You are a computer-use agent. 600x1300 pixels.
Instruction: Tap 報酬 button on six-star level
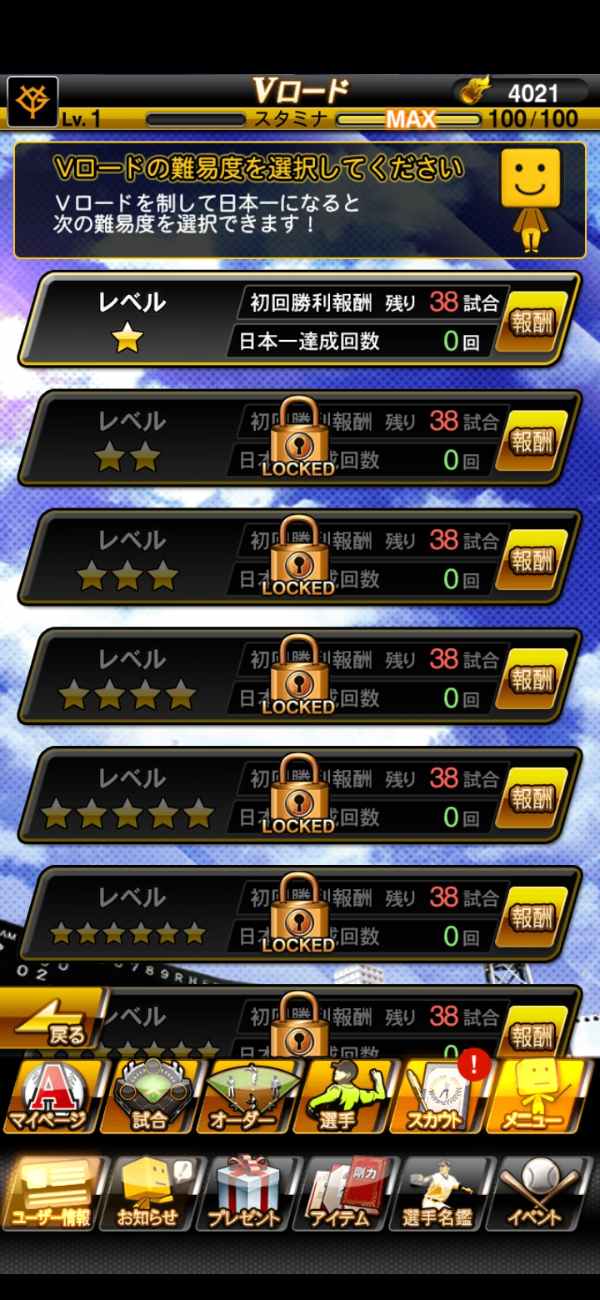coord(531,917)
